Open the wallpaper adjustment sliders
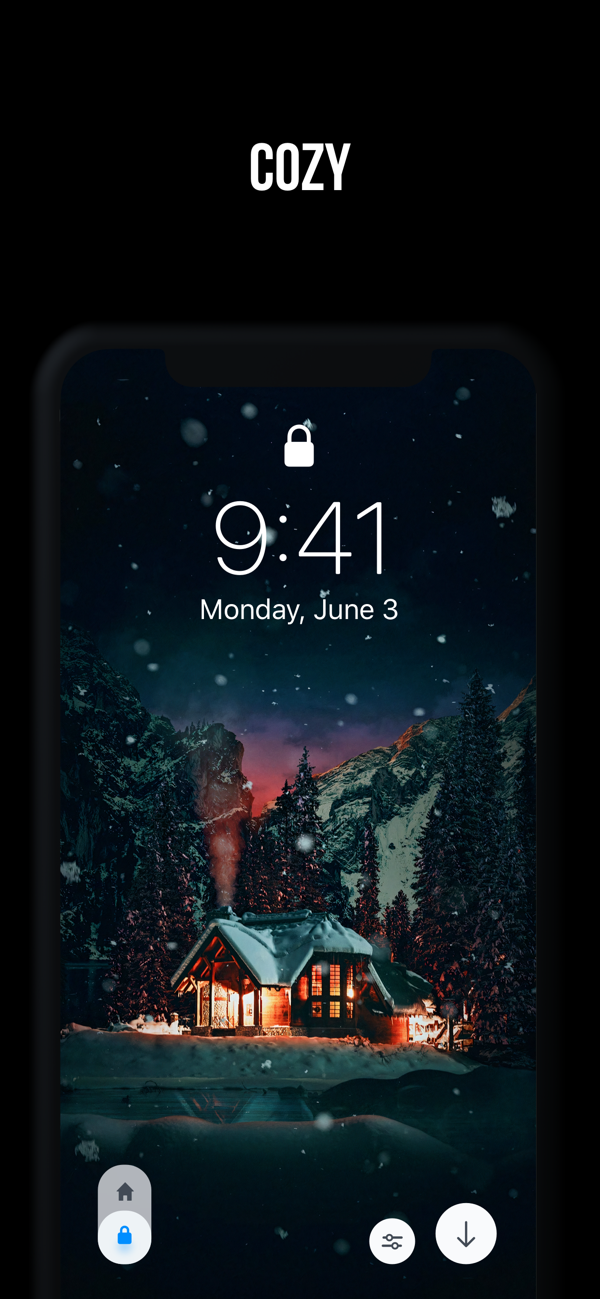600x1299 pixels. pyautogui.click(x=392, y=1242)
